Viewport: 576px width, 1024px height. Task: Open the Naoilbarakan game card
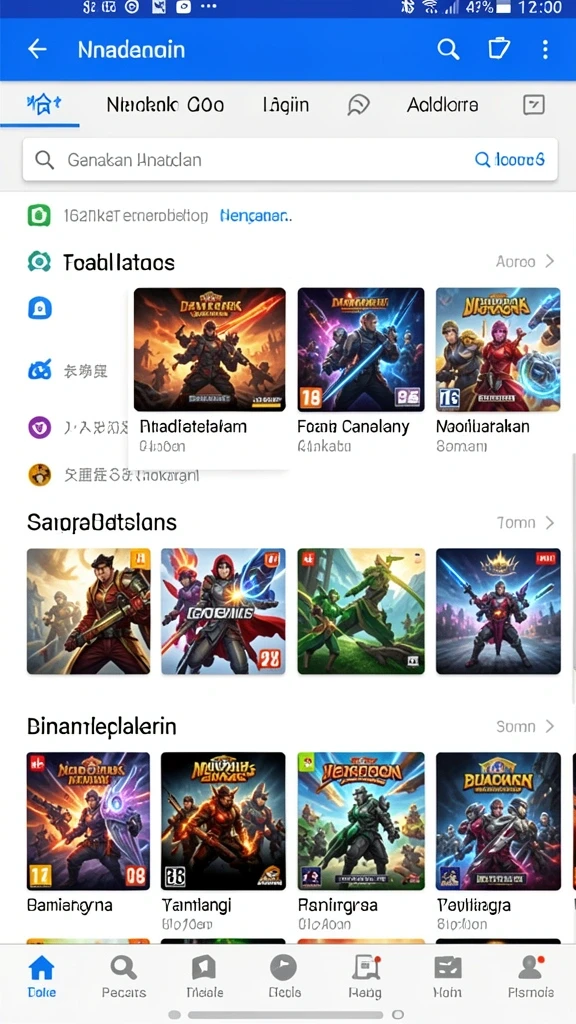[x=498, y=371]
